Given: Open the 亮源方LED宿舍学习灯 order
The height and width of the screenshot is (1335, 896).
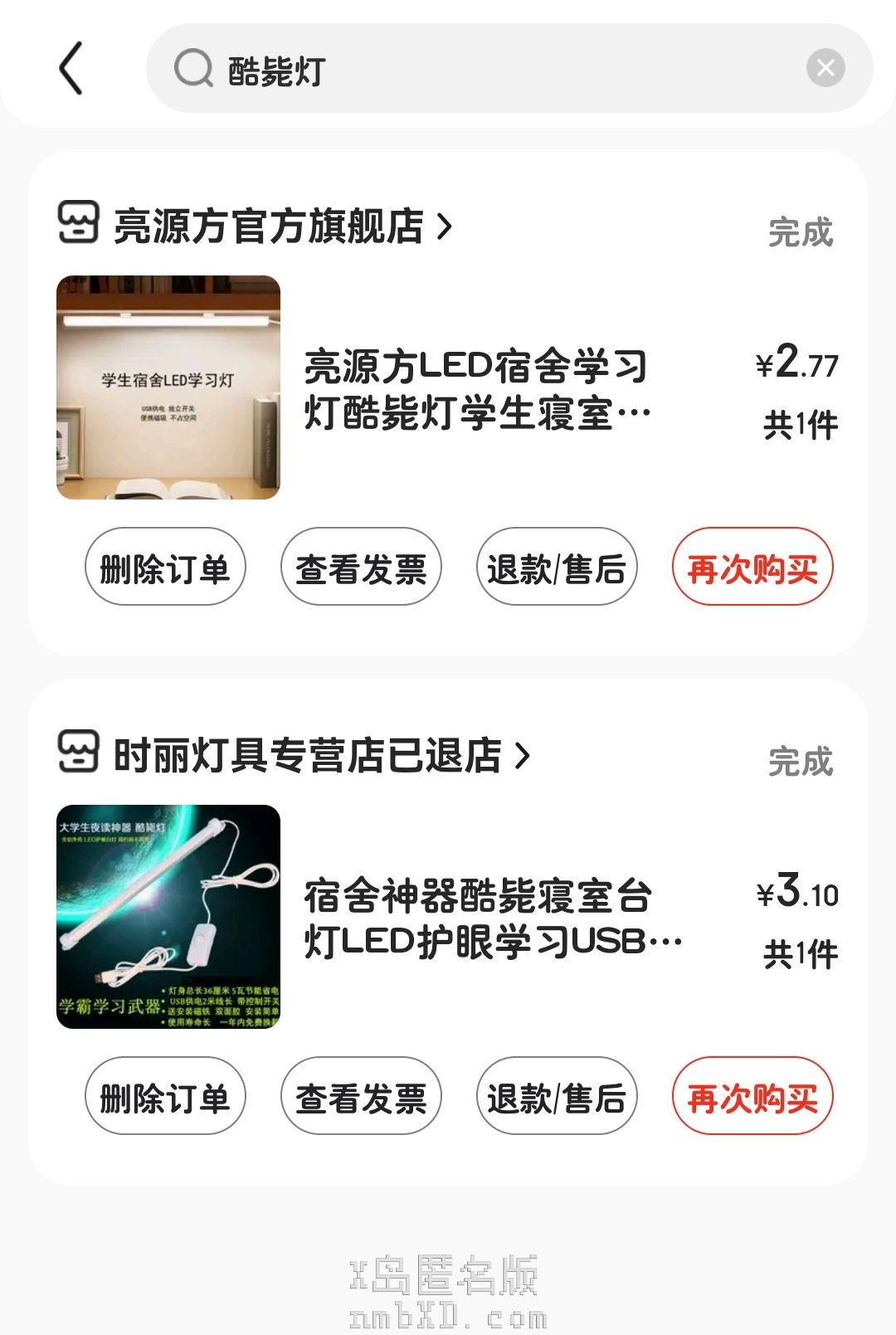Looking at the screenshot, I should point(477,389).
